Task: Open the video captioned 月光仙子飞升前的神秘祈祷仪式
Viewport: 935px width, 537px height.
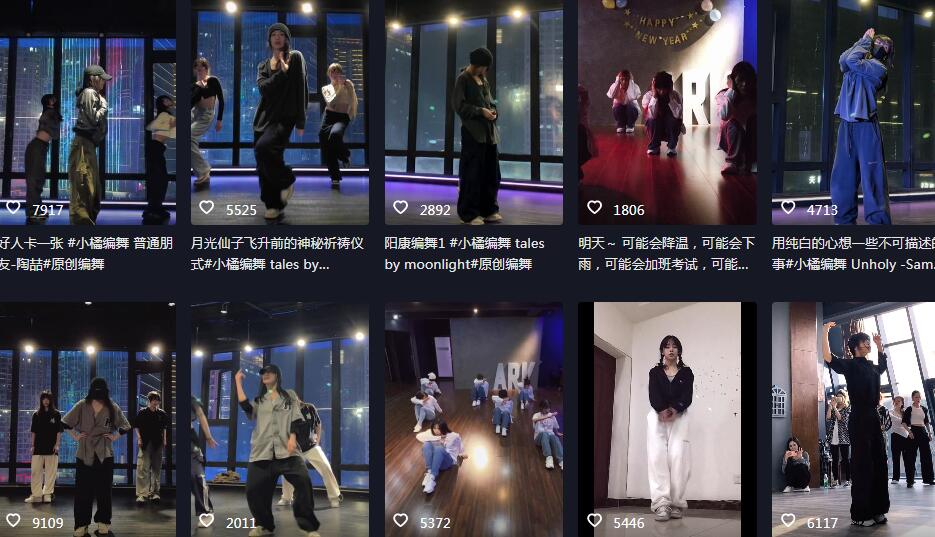Action: 279,110
